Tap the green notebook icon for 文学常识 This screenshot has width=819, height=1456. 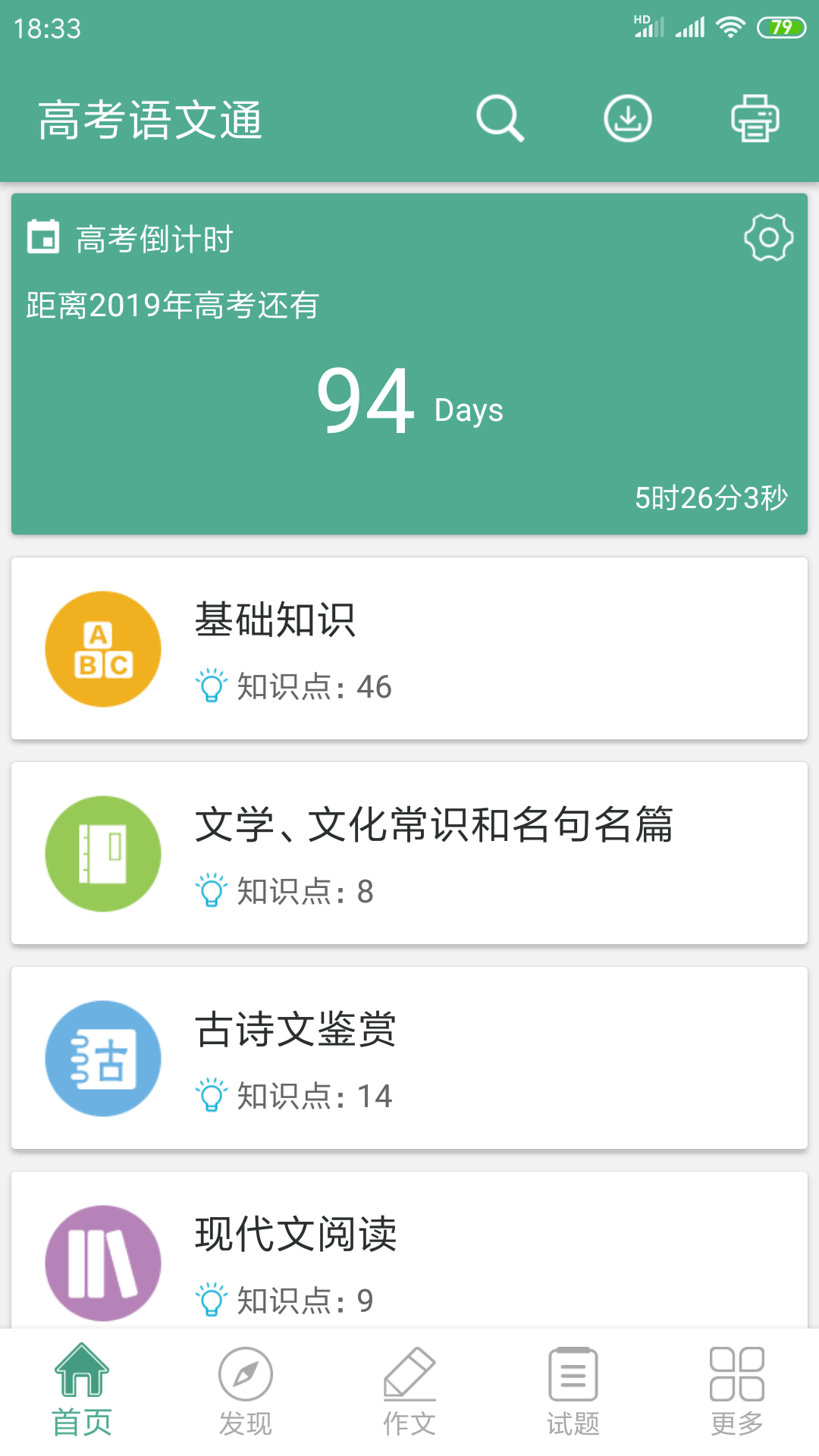(x=102, y=852)
